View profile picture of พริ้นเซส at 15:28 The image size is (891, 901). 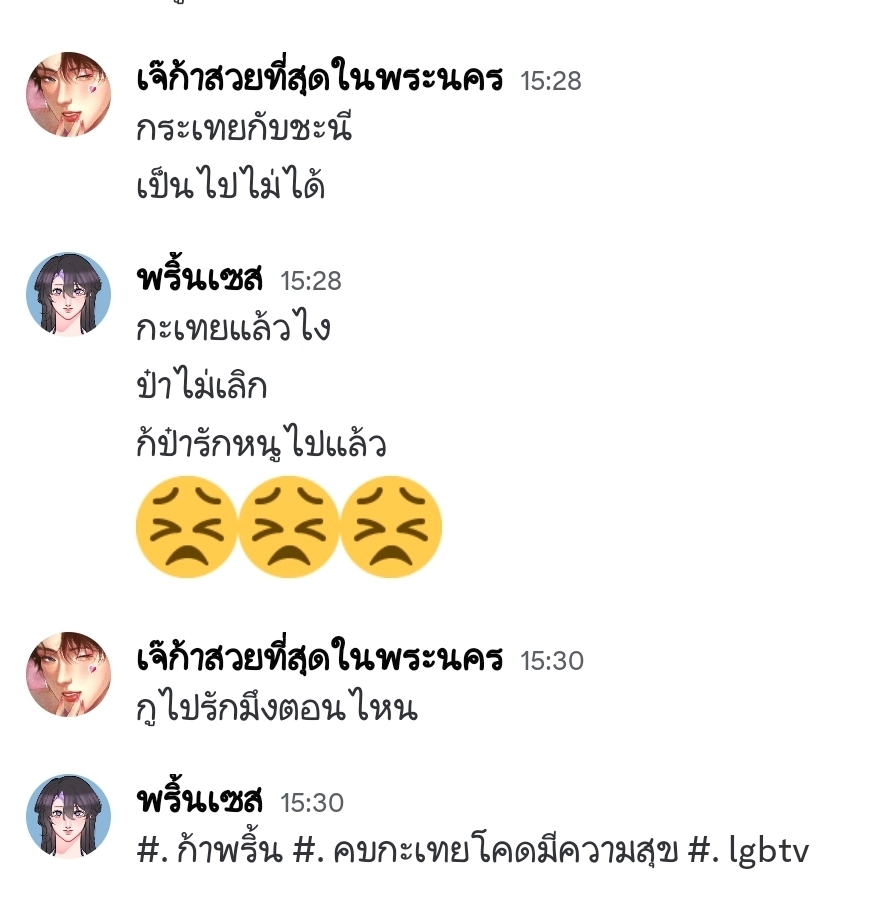click(68, 294)
